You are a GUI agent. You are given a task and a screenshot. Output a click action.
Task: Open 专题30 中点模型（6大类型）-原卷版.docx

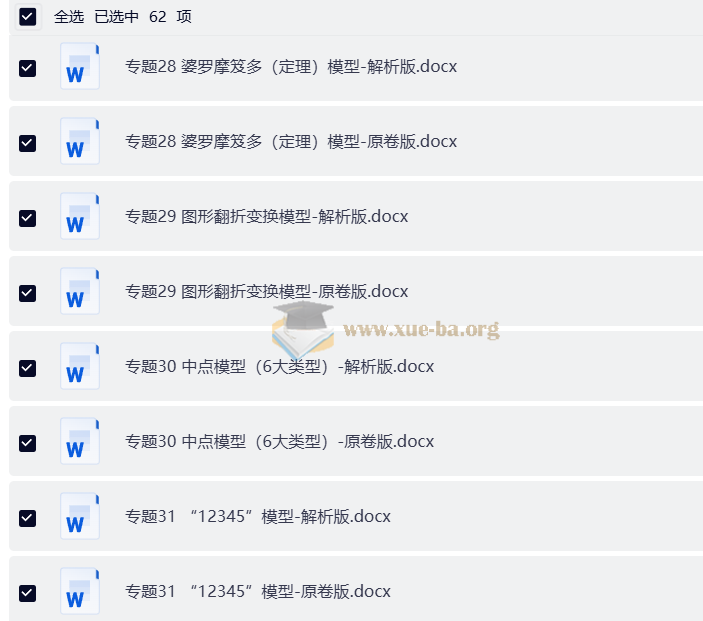tap(279, 442)
